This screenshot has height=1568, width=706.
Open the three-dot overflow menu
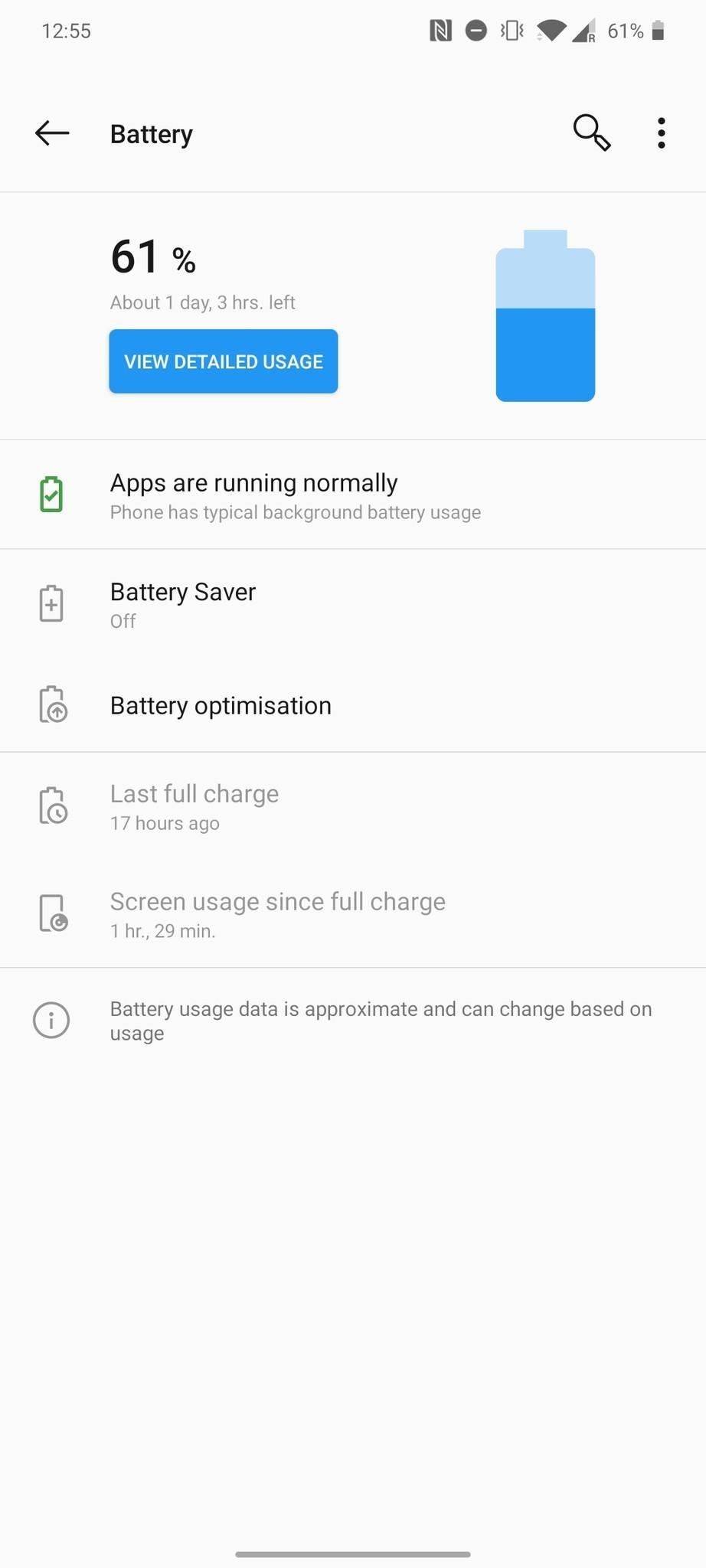pyautogui.click(x=662, y=133)
